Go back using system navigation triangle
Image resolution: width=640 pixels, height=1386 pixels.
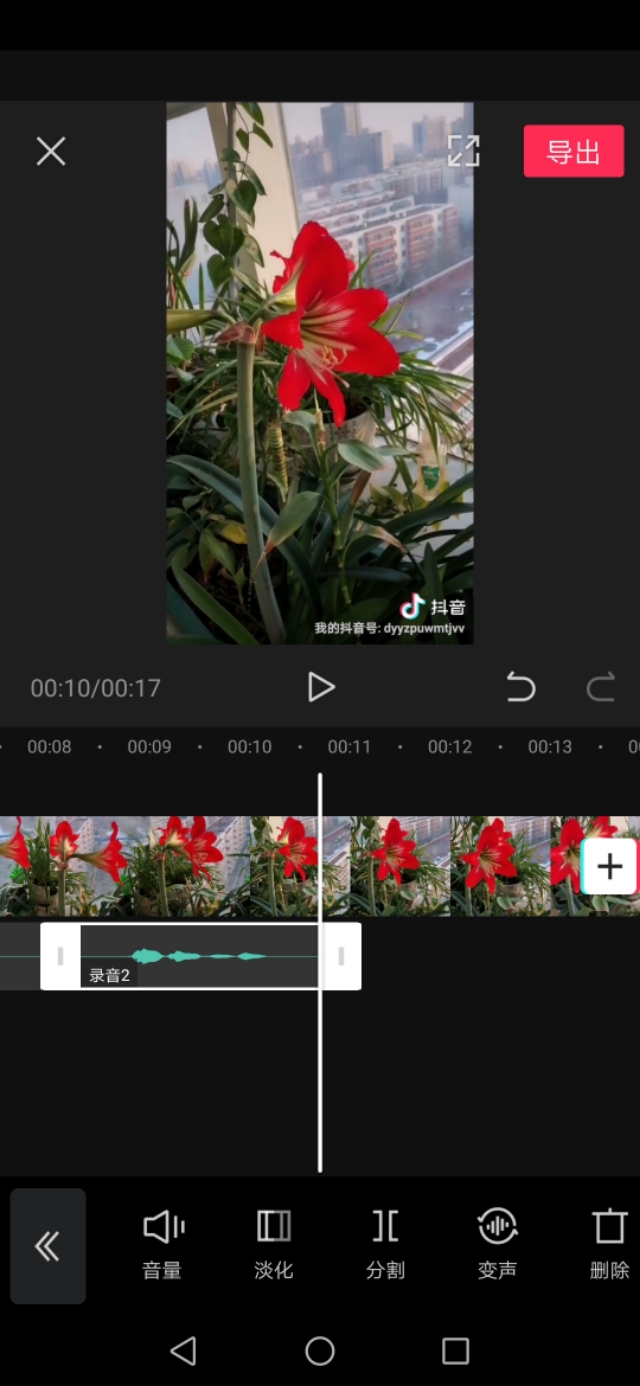pyautogui.click(x=183, y=1351)
